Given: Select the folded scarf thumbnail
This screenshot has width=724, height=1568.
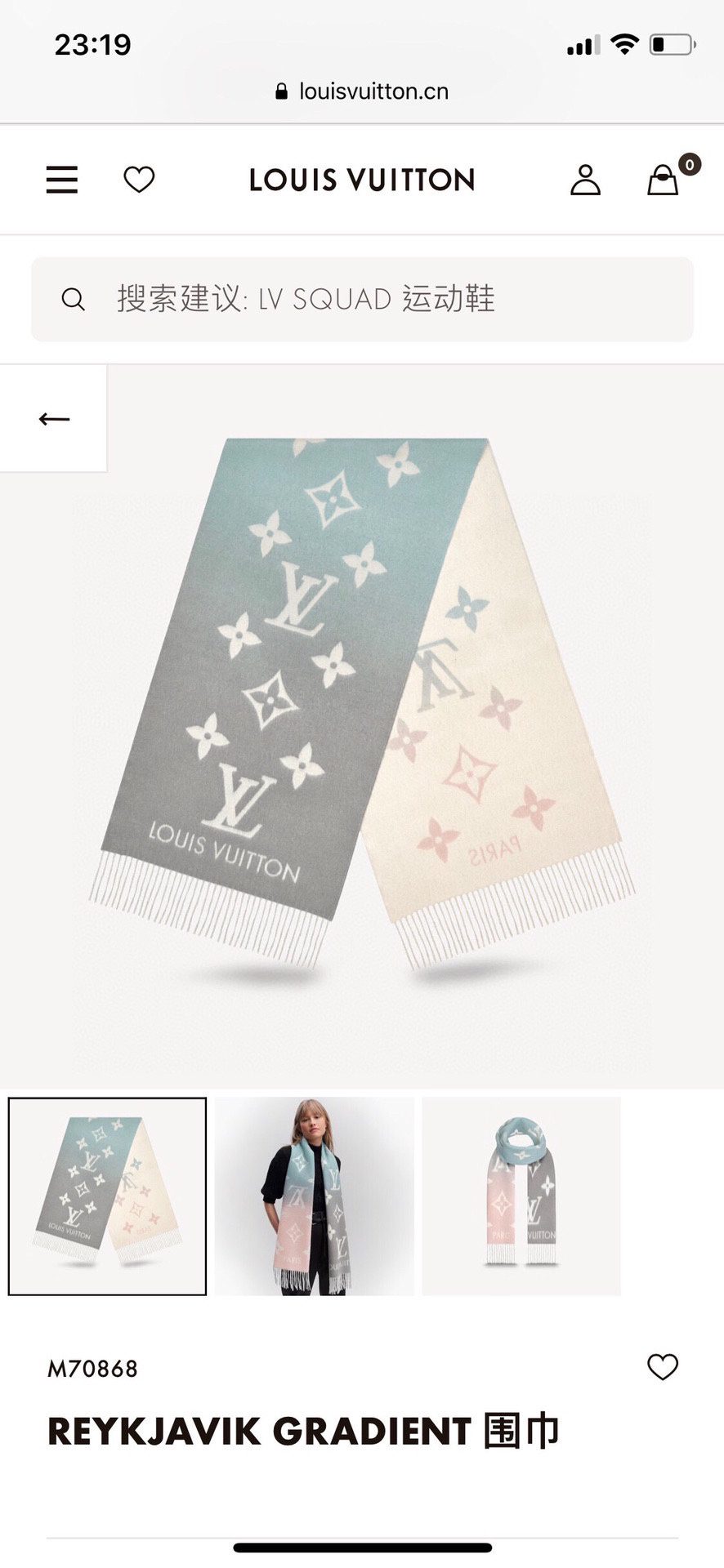Looking at the screenshot, I should point(107,1196).
